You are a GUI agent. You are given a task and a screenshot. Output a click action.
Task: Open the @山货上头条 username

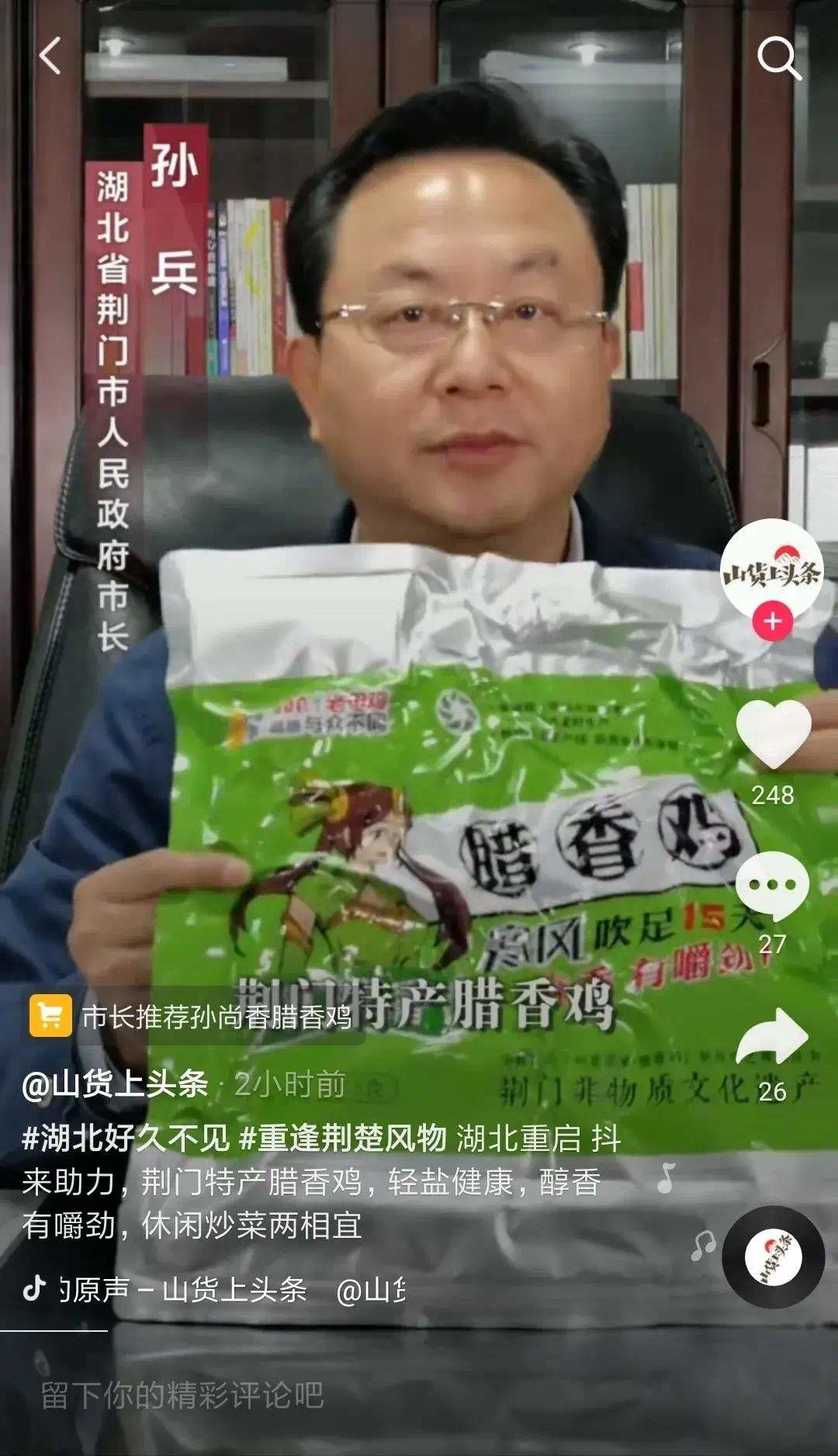pos(115,1084)
